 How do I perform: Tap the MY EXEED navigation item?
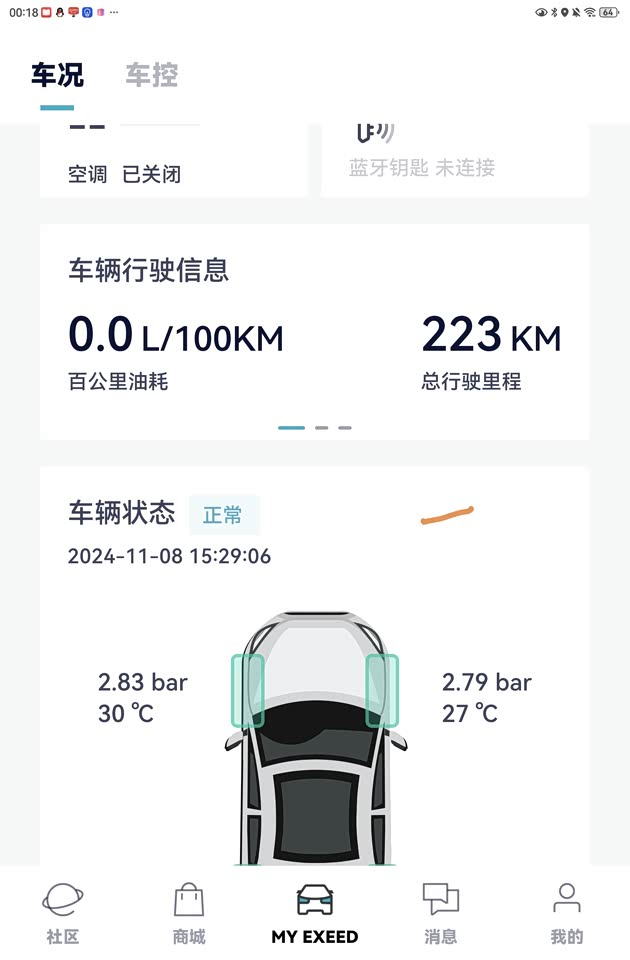point(315,914)
